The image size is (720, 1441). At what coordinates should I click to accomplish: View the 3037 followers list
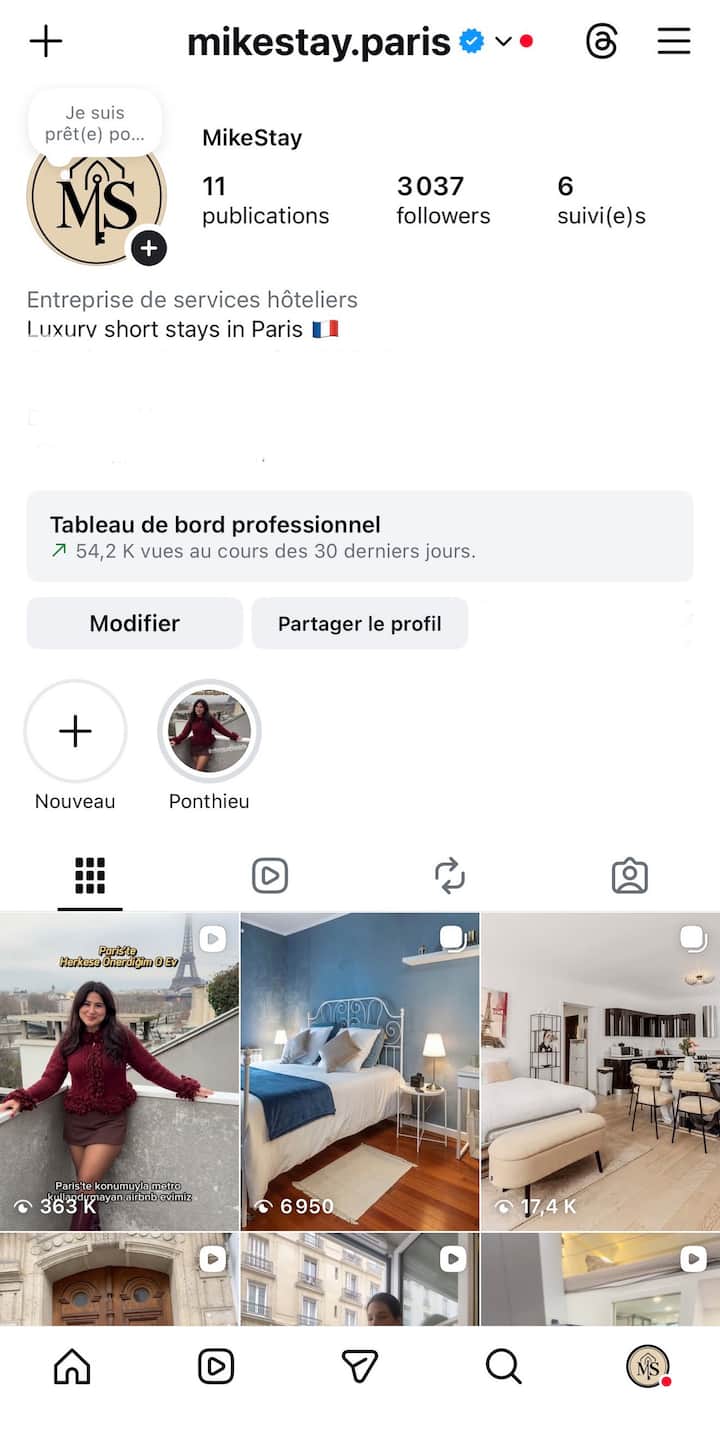point(442,200)
